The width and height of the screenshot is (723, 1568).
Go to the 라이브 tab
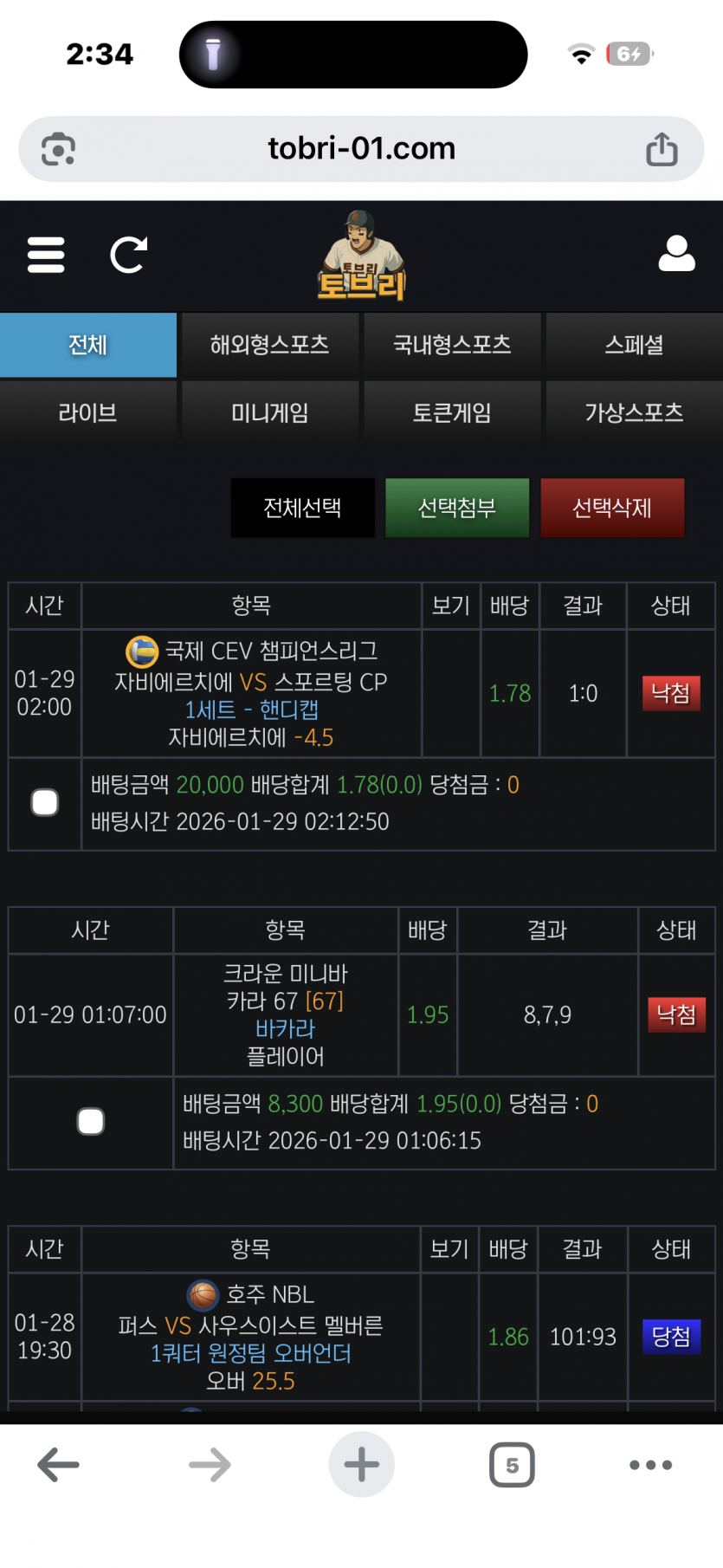88,412
